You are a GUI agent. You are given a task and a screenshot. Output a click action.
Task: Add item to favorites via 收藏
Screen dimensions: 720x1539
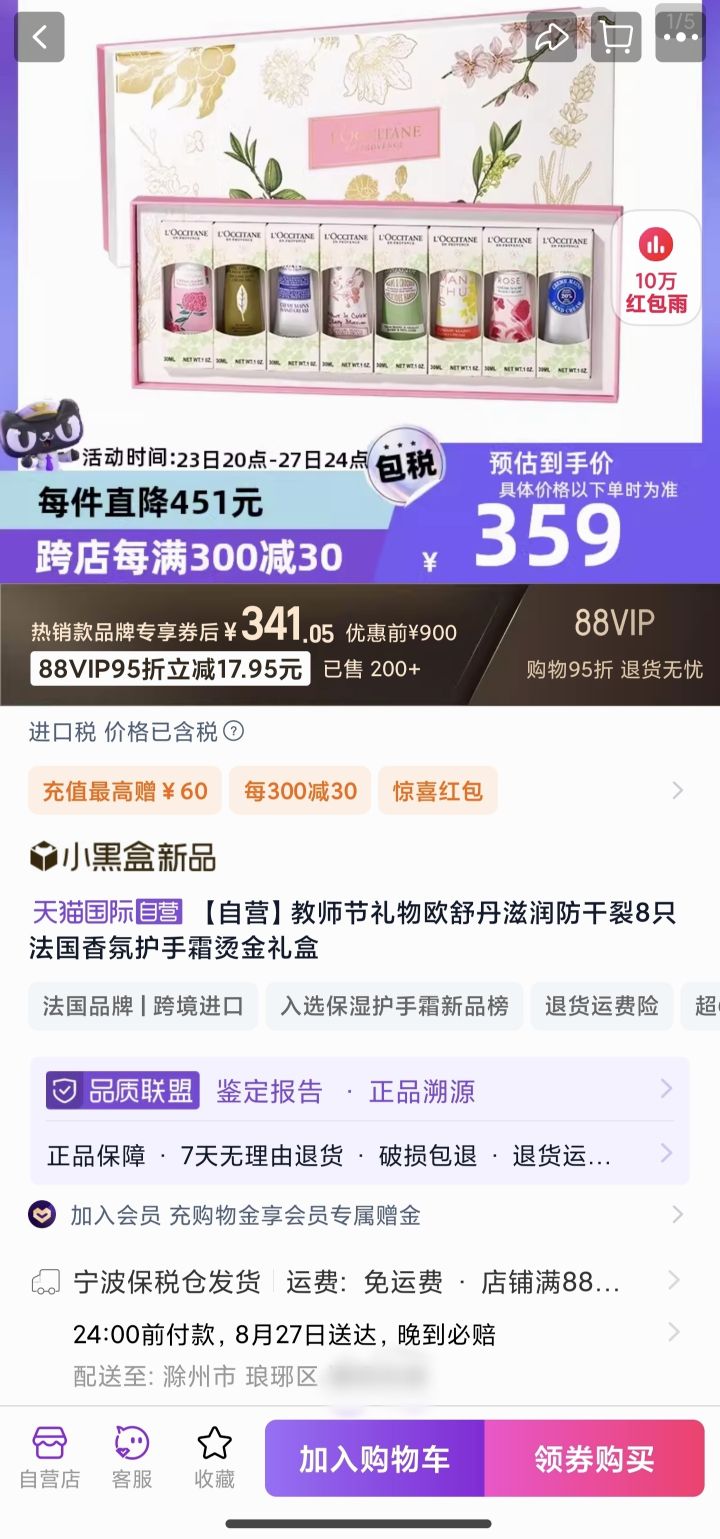tap(214, 1458)
